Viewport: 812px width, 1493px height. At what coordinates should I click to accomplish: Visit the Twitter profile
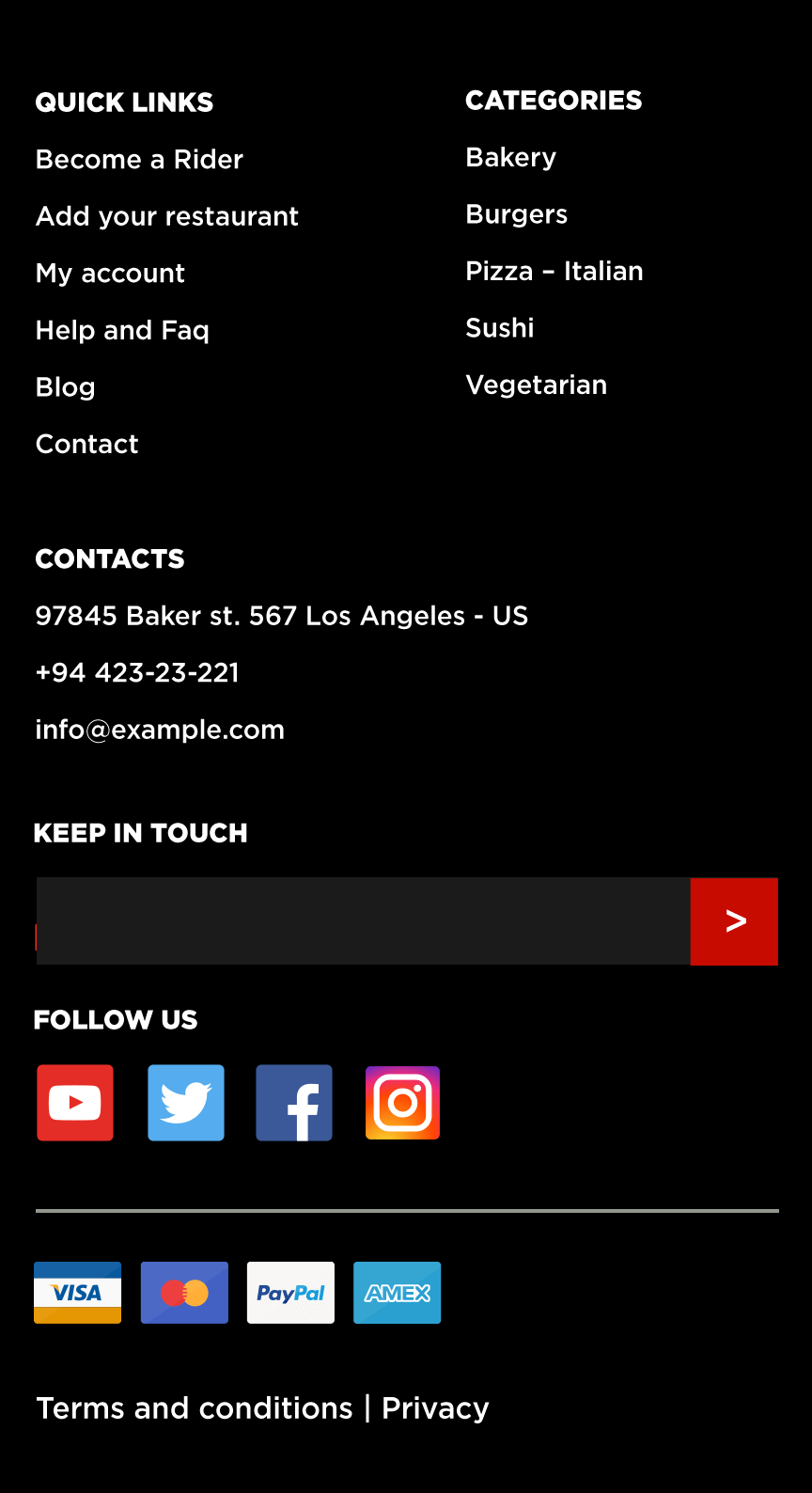pos(186,1103)
